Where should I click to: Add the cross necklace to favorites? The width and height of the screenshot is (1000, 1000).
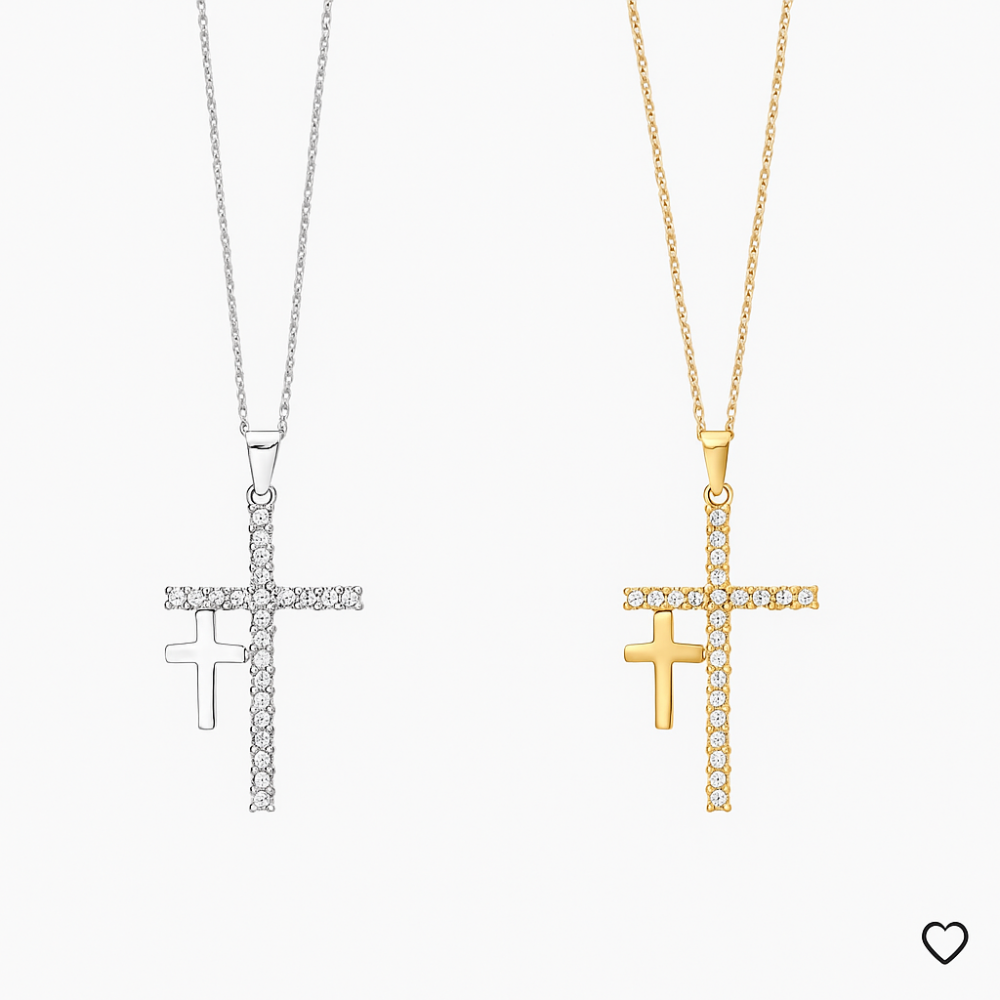(x=944, y=942)
